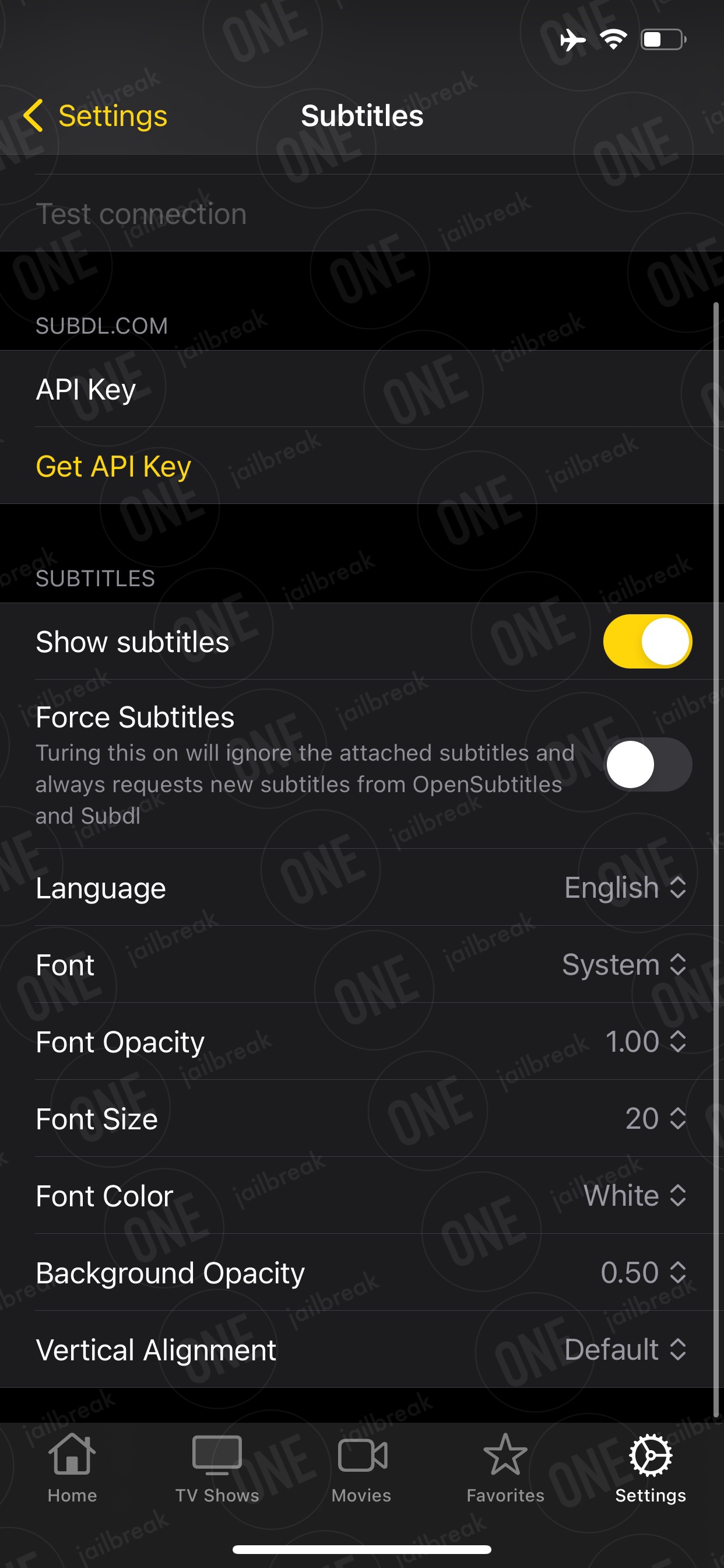
Task: Go back to Settings
Action: tap(96, 116)
